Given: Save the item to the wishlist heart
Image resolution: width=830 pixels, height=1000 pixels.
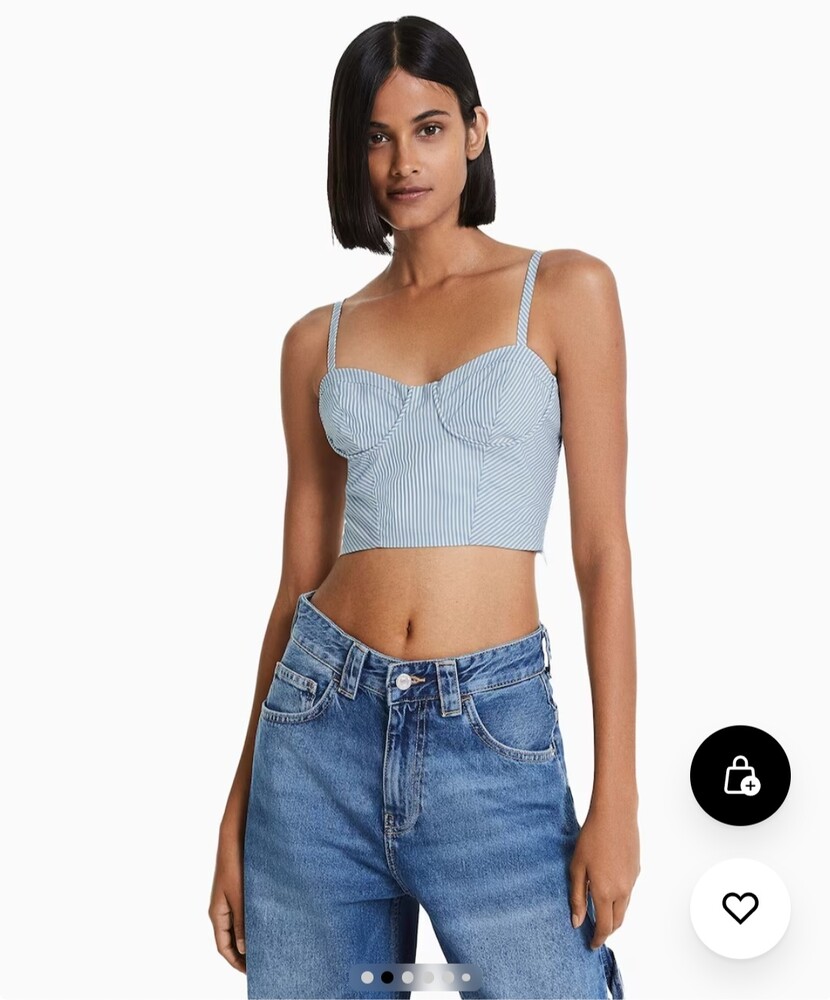Looking at the screenshot, I should (740, 908).
